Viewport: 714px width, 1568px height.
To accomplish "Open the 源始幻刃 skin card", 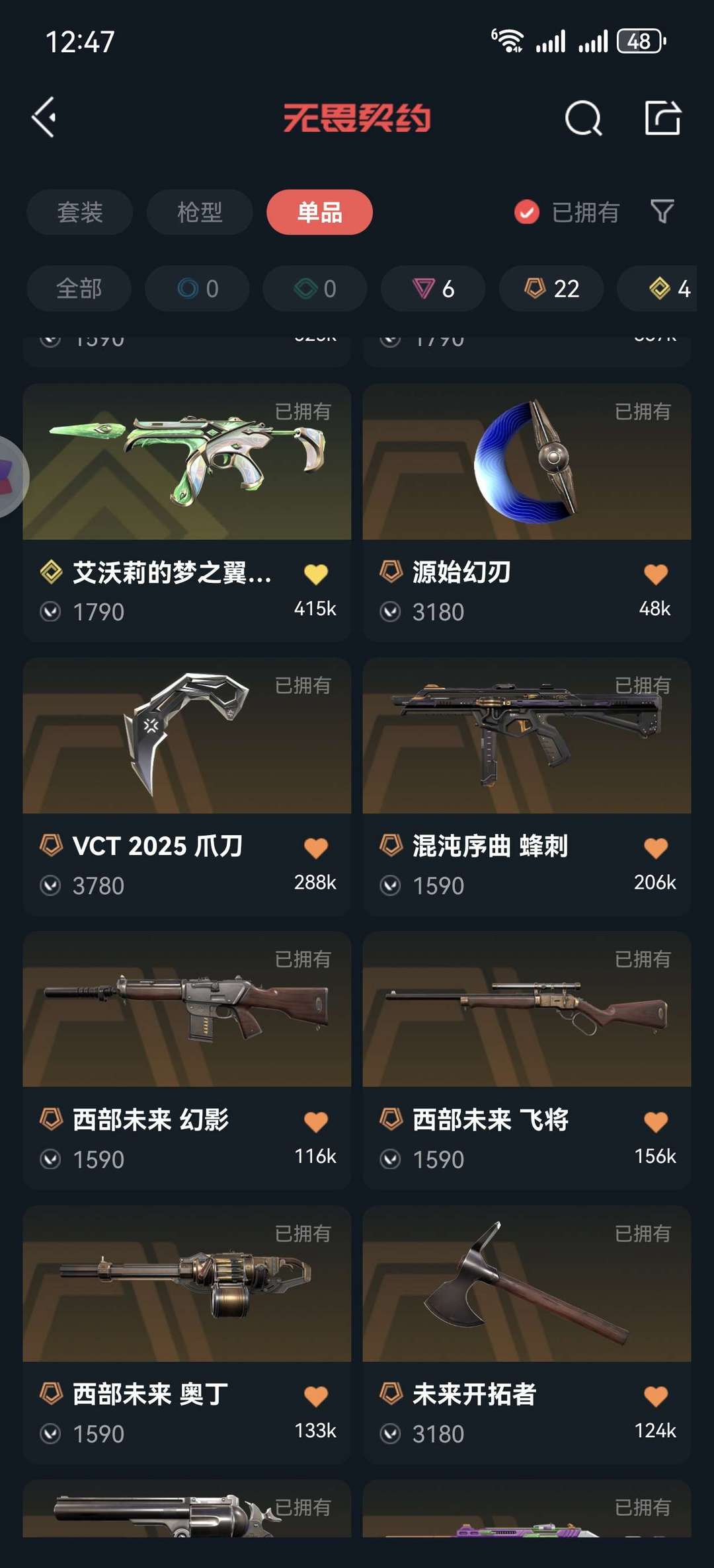I will point(527,512).
